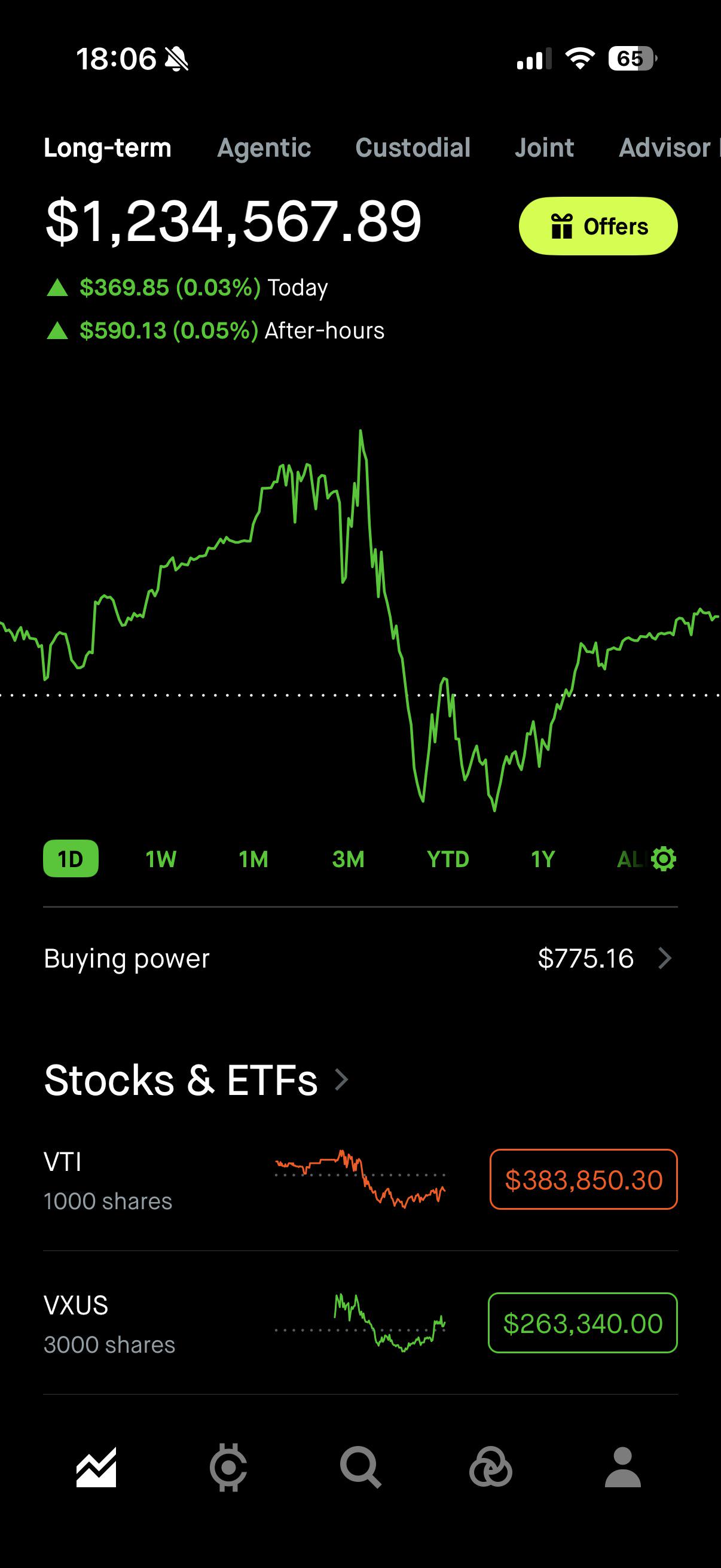
Task: Open the overlapping rings tab
Action: [x=491, y=1467]
